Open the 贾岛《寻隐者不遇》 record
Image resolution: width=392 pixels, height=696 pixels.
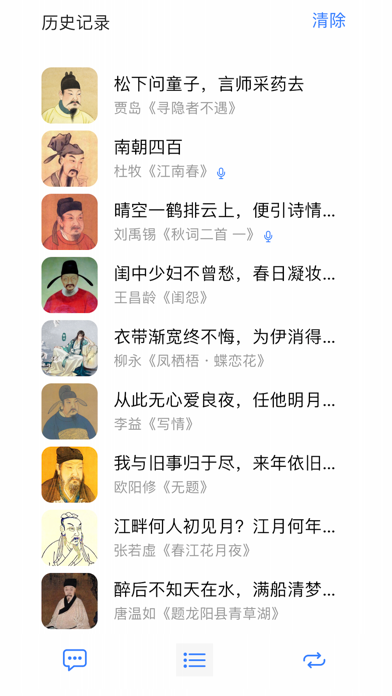point(196,95)
